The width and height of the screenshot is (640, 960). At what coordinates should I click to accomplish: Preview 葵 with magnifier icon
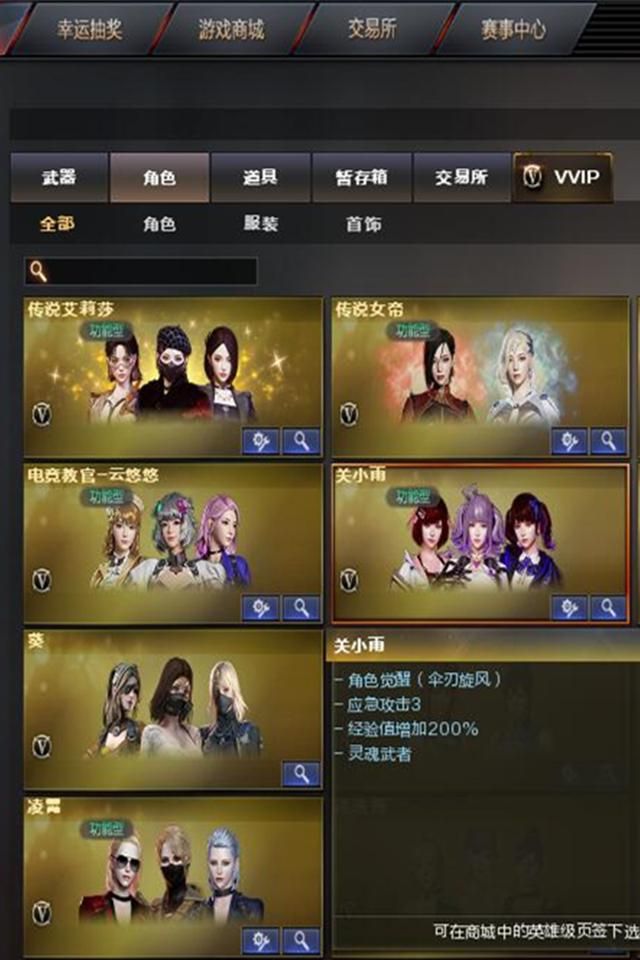[x=300, y=773]
